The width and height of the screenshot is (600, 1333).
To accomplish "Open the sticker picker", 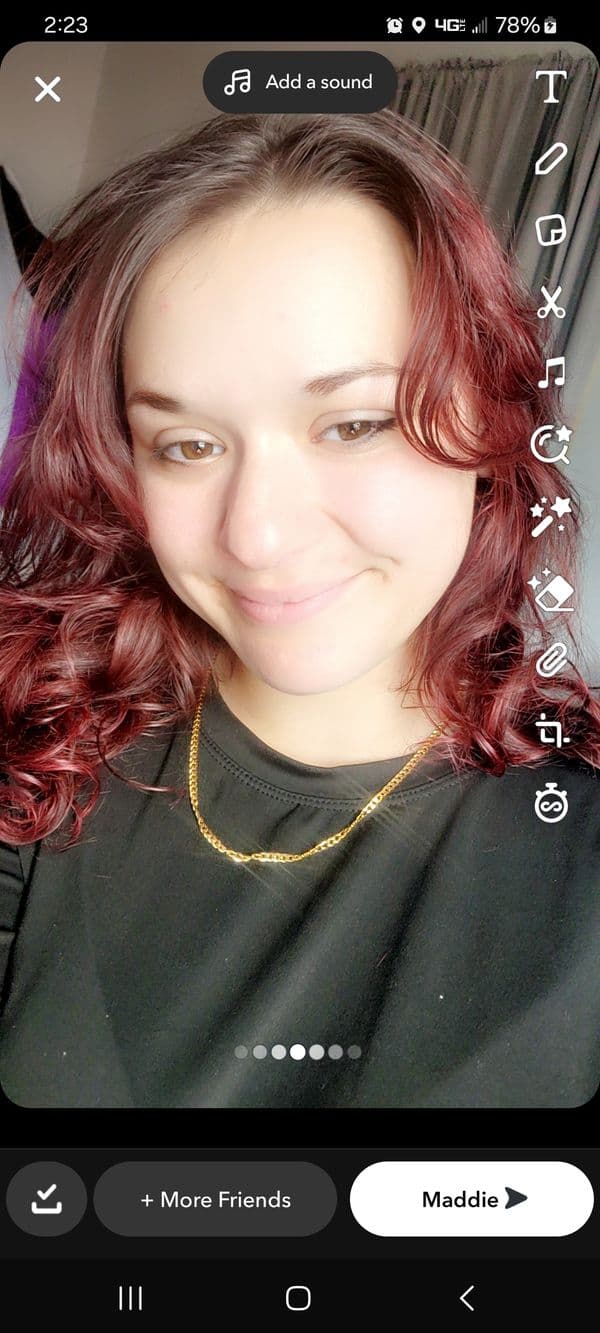I will click(x=551, y=230).
